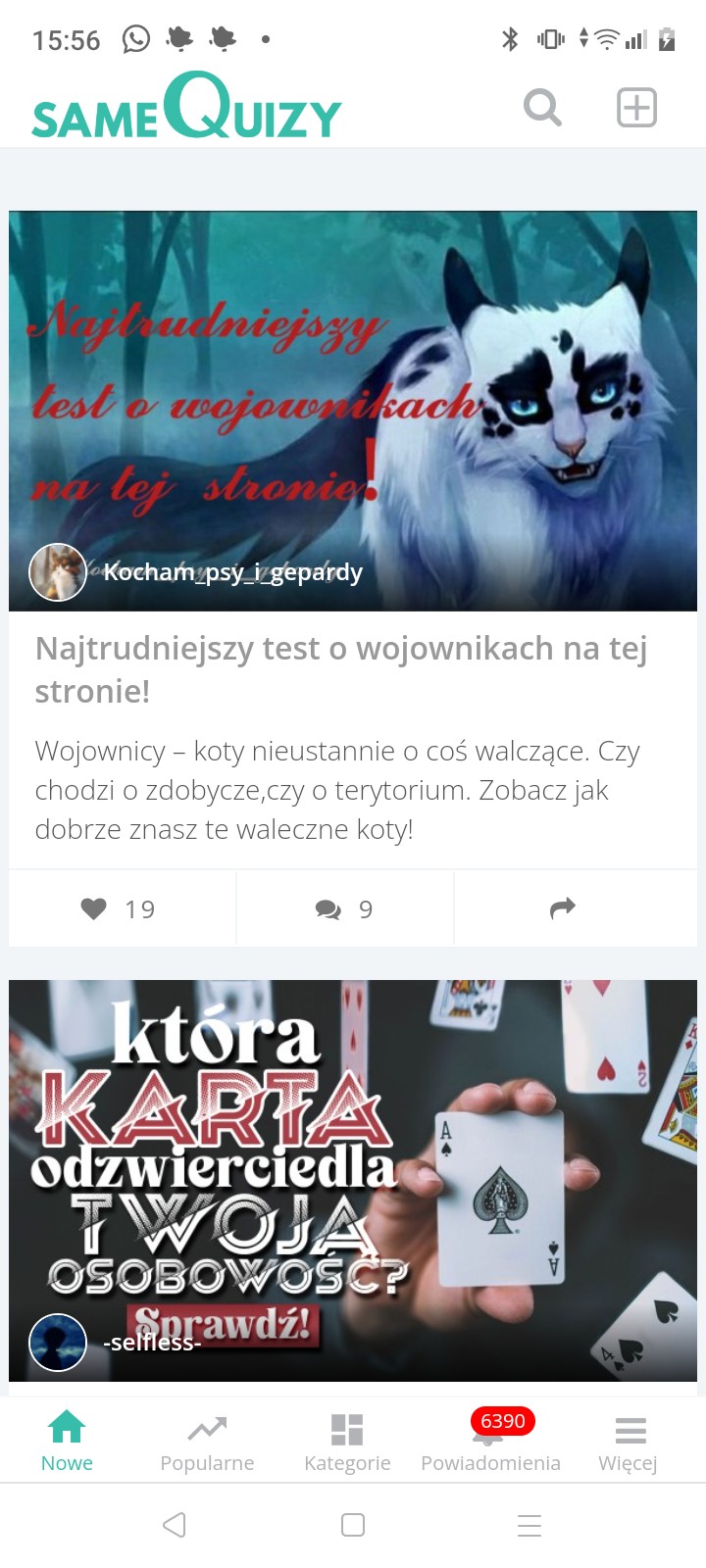Go to the SameQuizy logo home
Viewport: 706px width, 1568px height.
point(186,108)
